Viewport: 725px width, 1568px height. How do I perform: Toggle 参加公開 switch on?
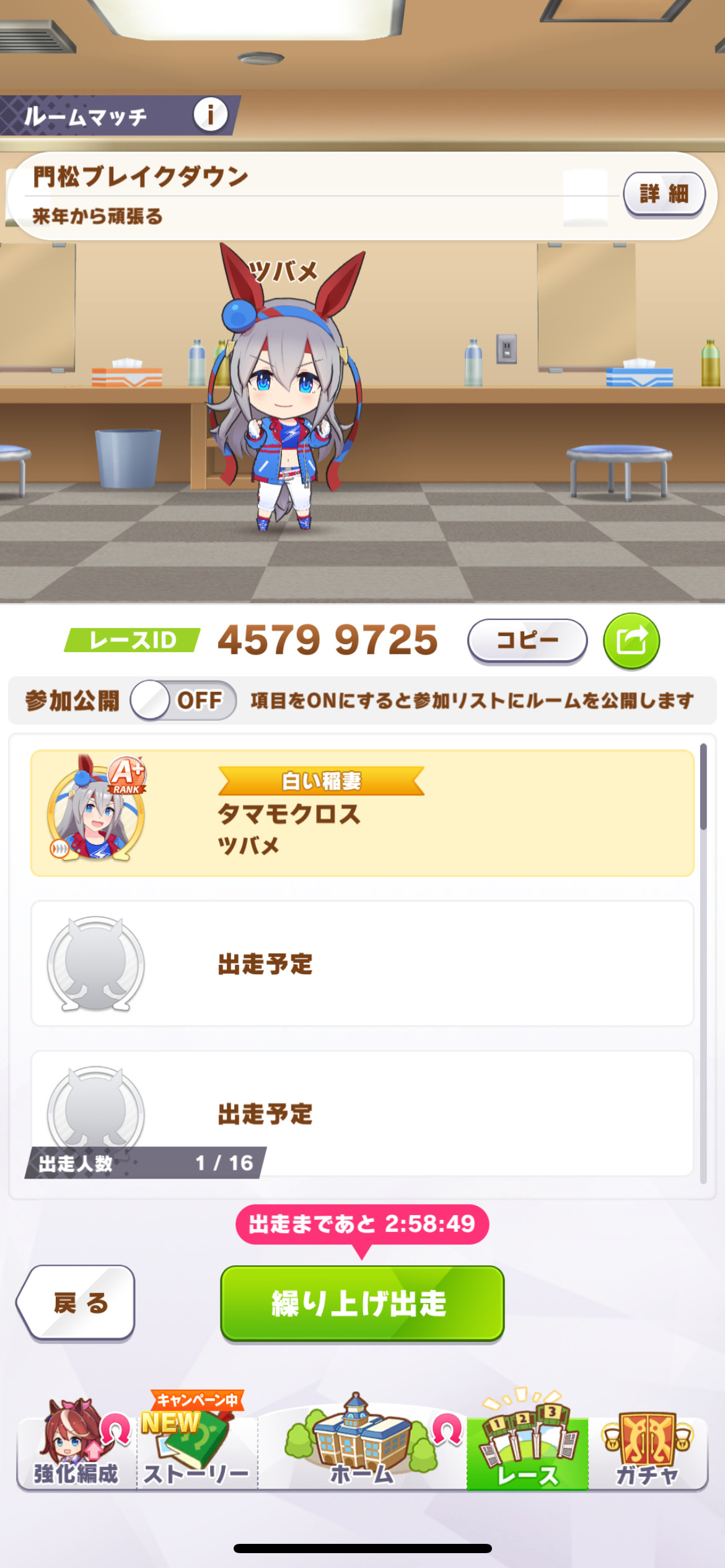(183, 700)
